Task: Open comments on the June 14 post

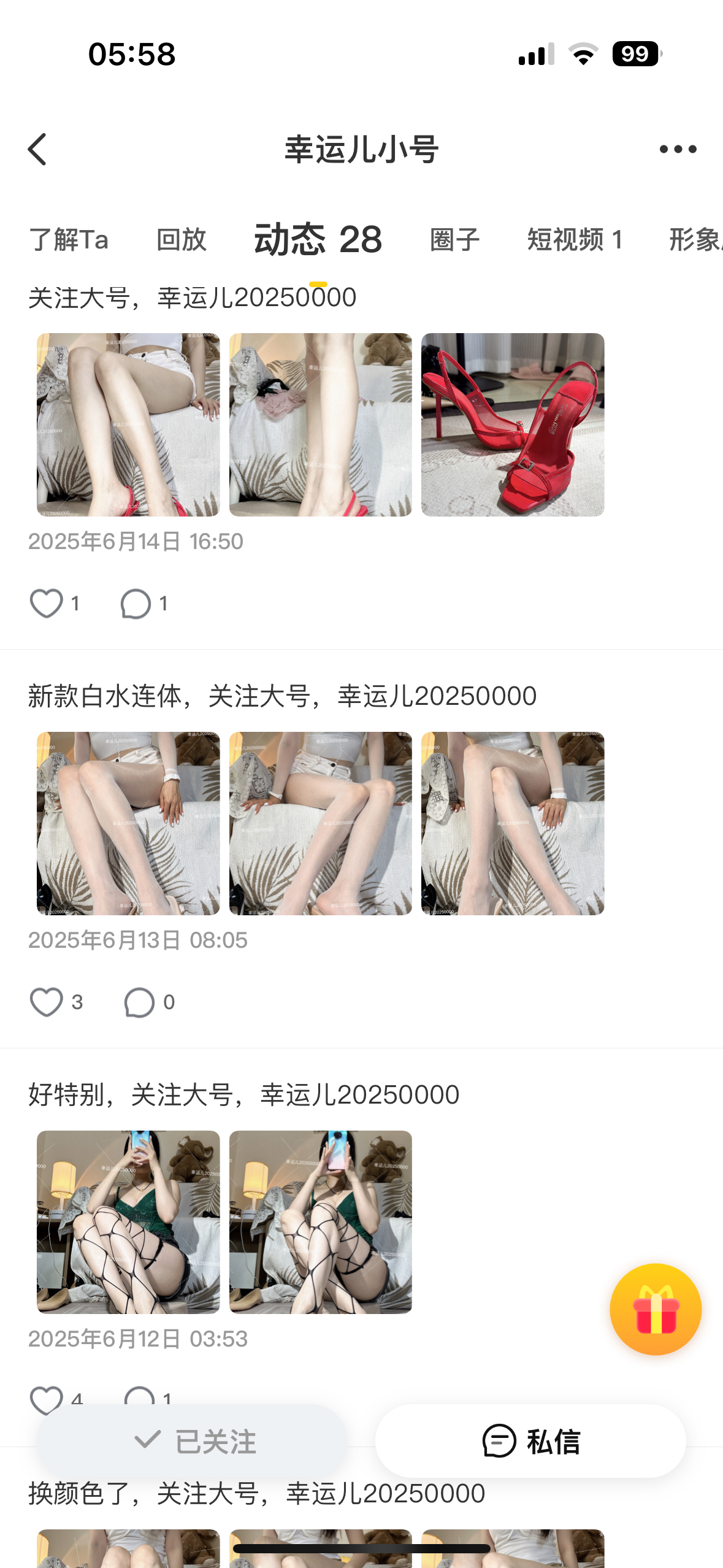Action: (x=136, y=604)
